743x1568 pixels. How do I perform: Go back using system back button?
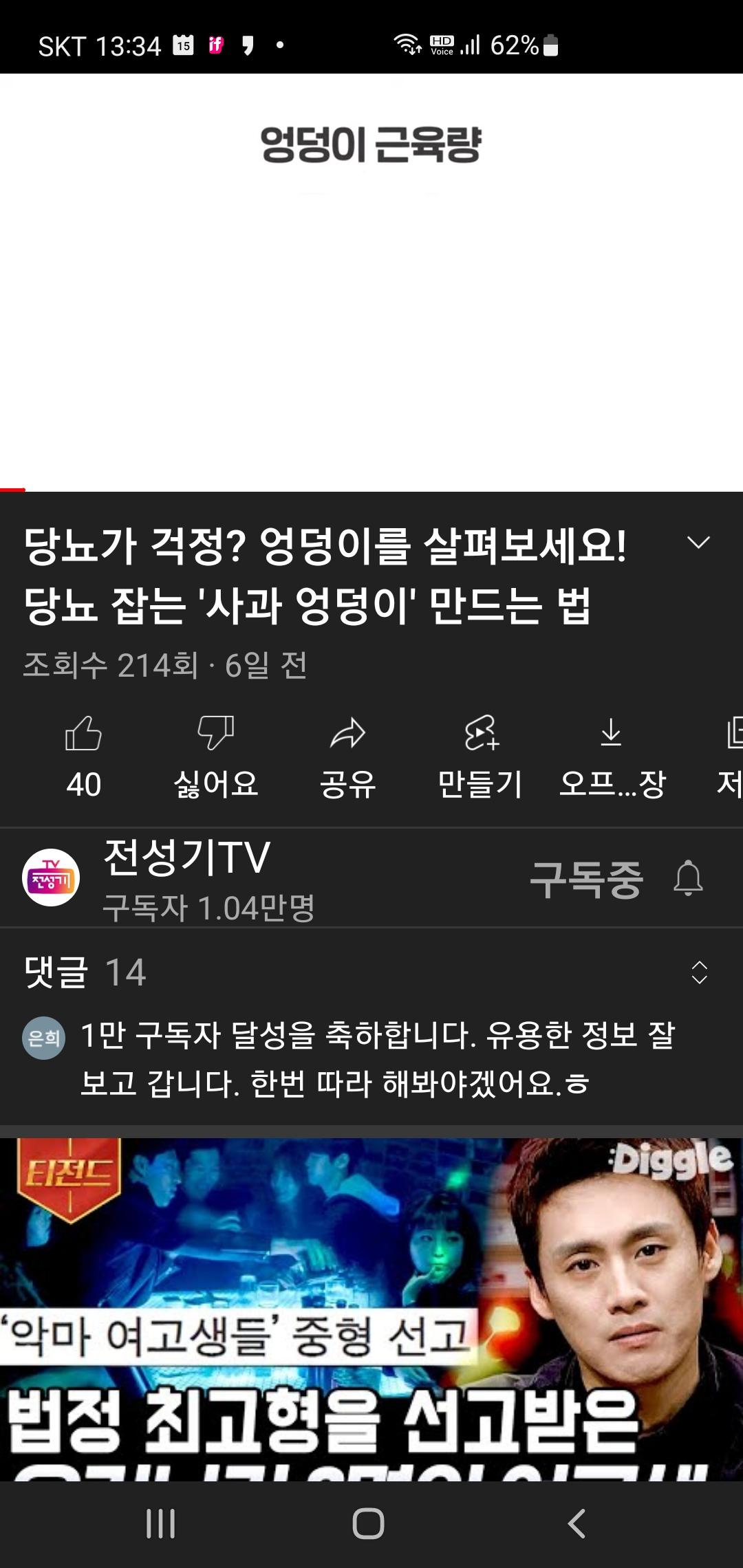577,1523
